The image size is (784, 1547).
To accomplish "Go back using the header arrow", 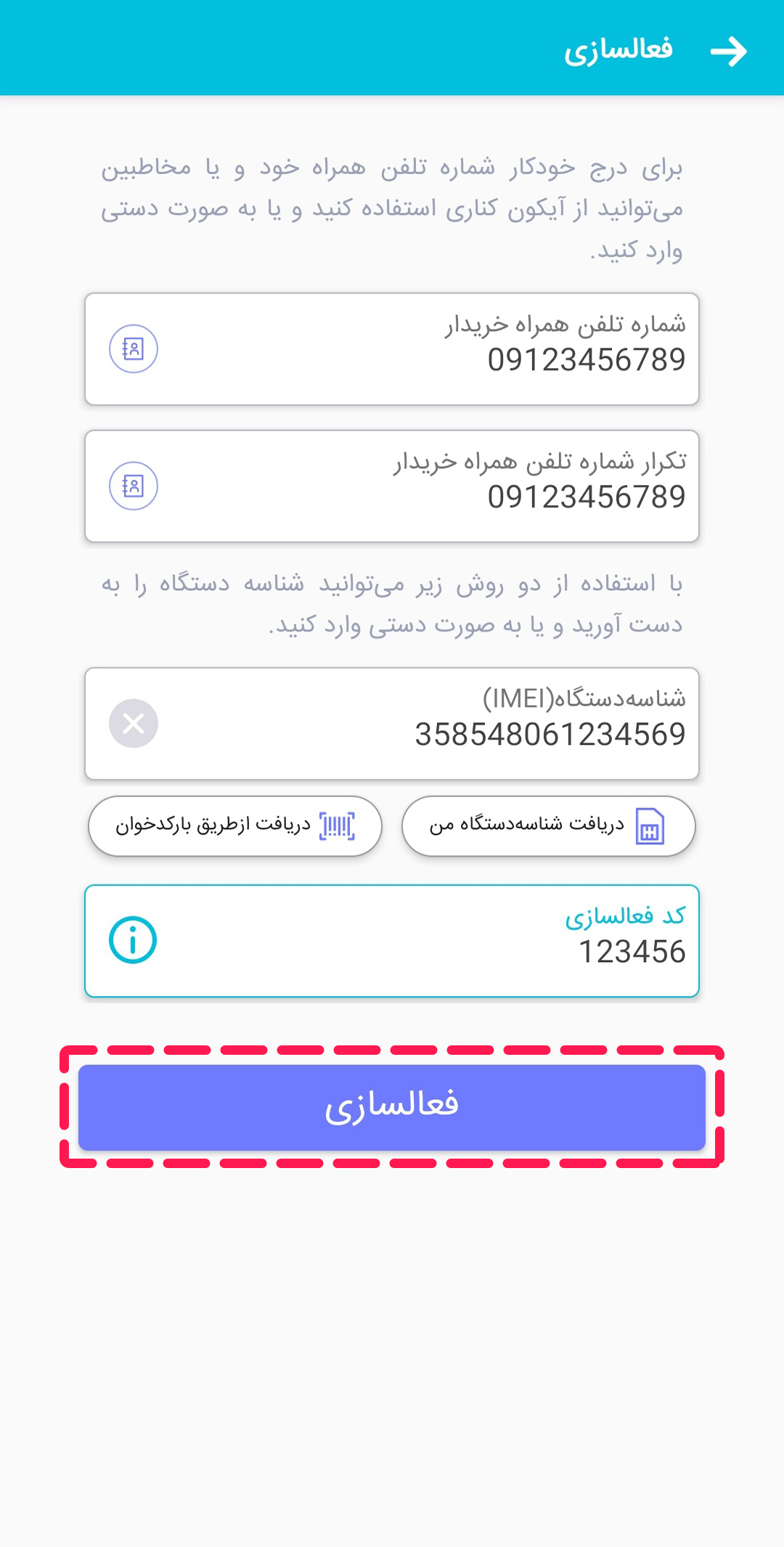I will (728, 51).
